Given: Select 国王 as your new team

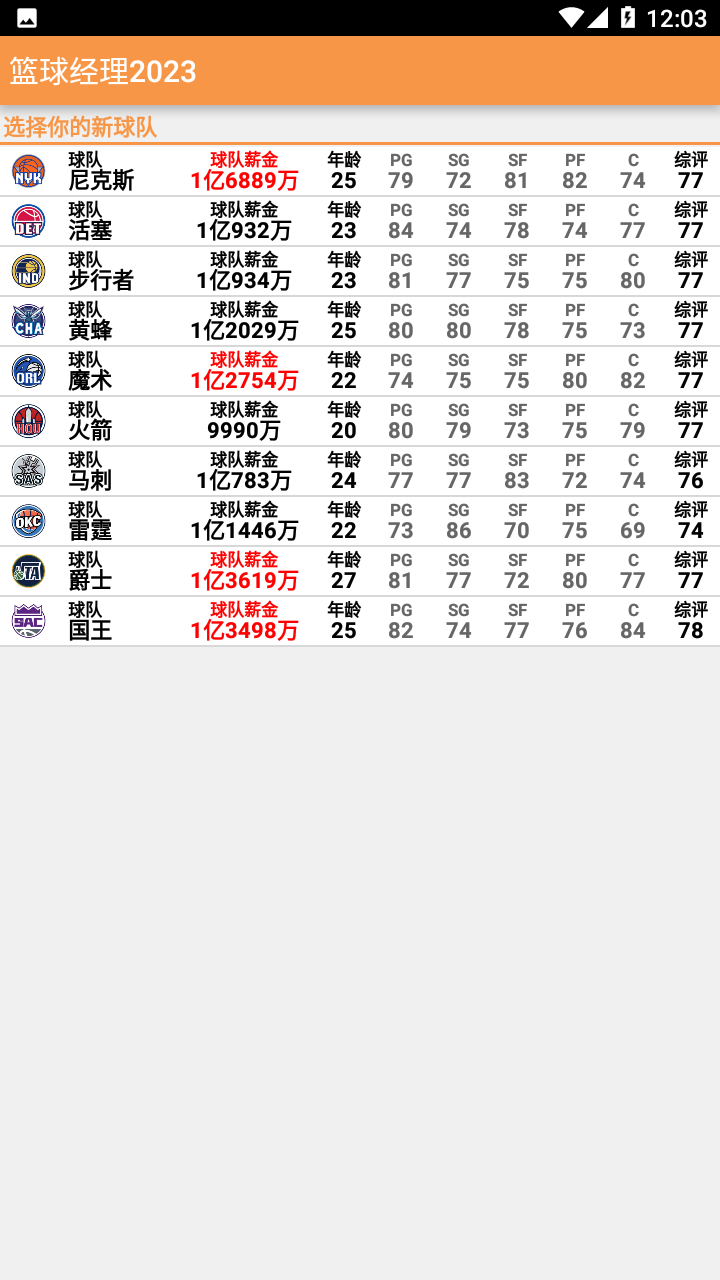Looking at the screenshot, I should coord(360,621).
